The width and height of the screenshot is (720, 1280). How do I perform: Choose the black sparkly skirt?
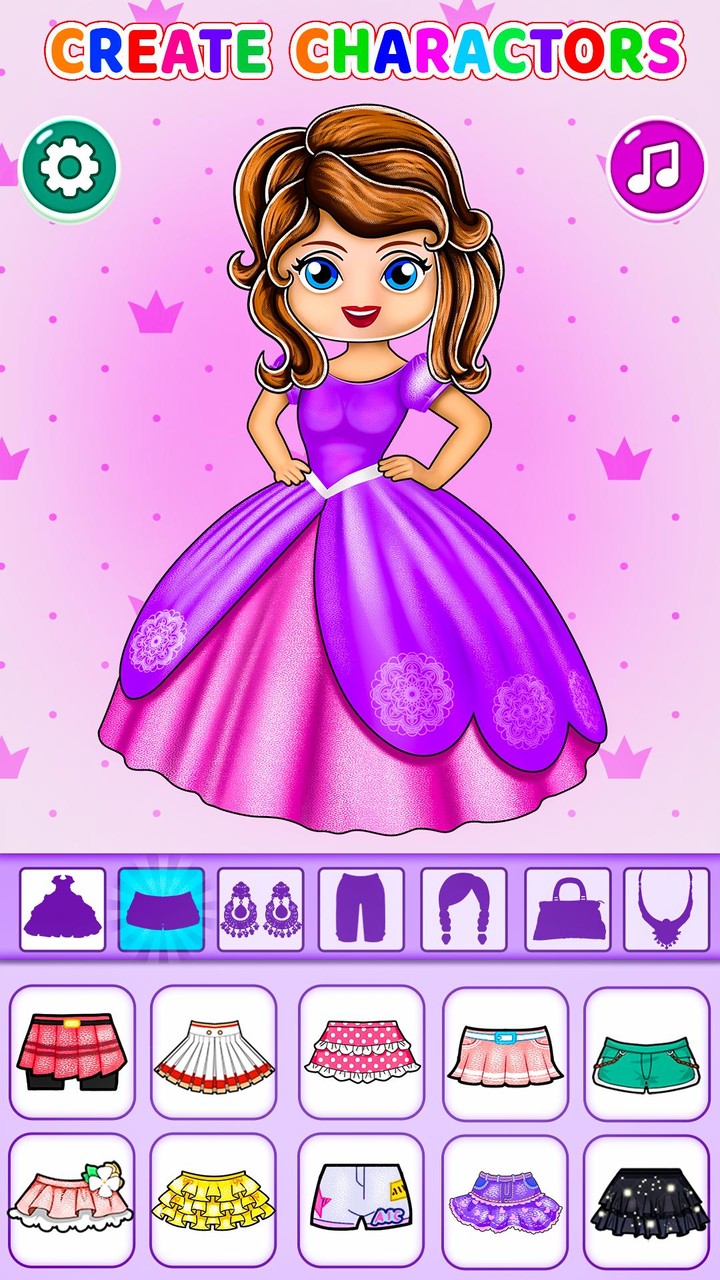646,1200
